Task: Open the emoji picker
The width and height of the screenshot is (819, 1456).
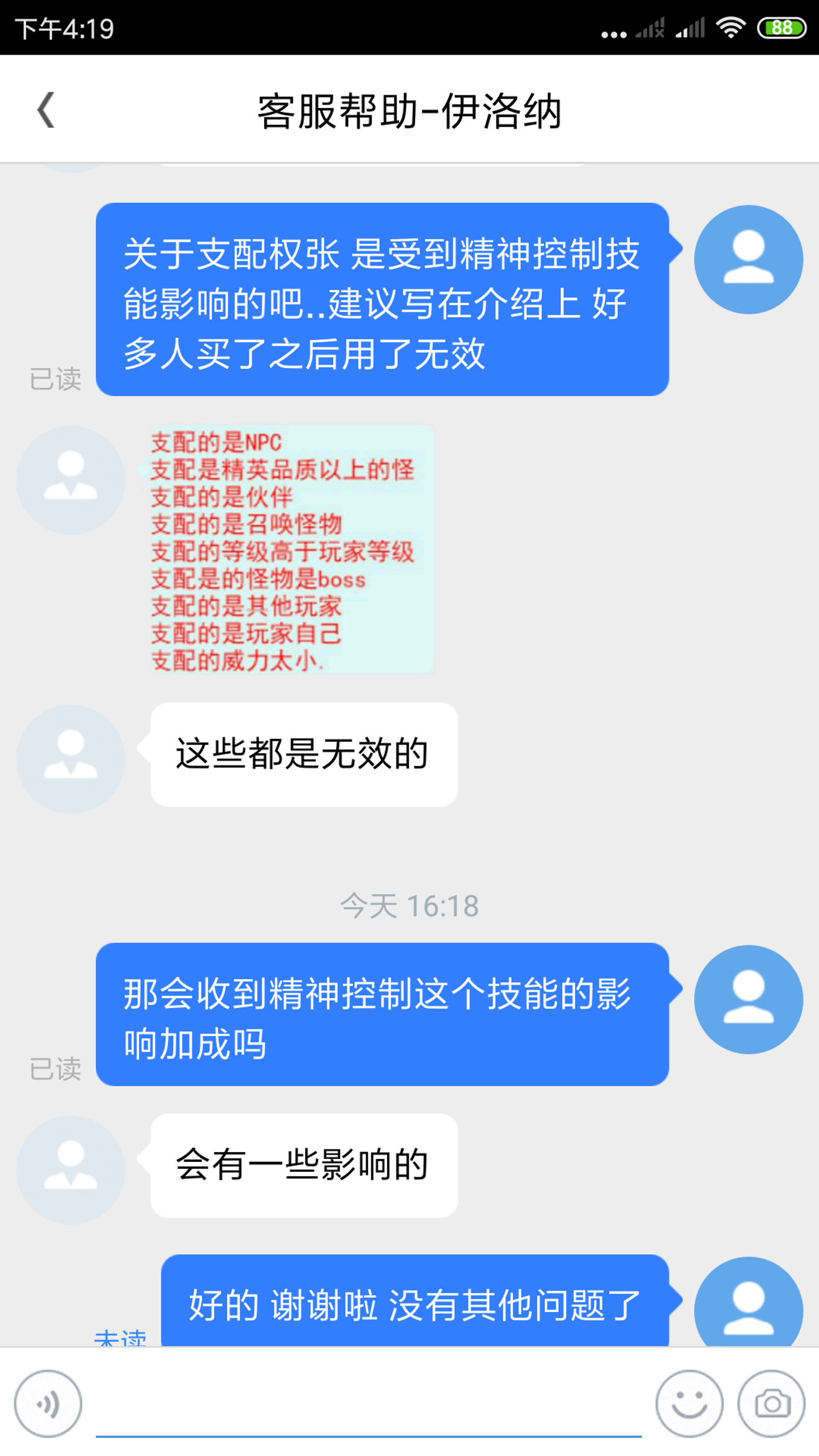Action: coord(689,1403)
